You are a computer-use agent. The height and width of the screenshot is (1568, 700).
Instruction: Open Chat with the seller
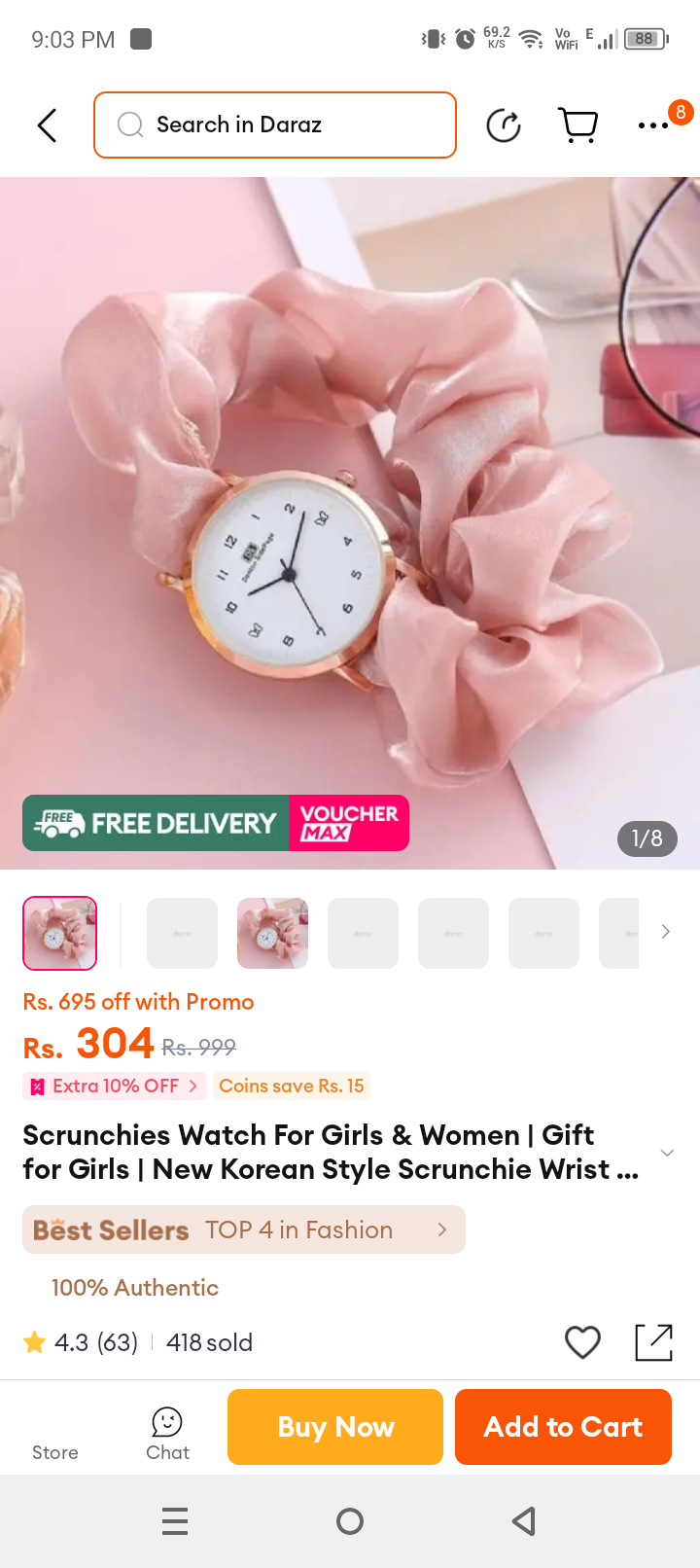pos(167,1434)
